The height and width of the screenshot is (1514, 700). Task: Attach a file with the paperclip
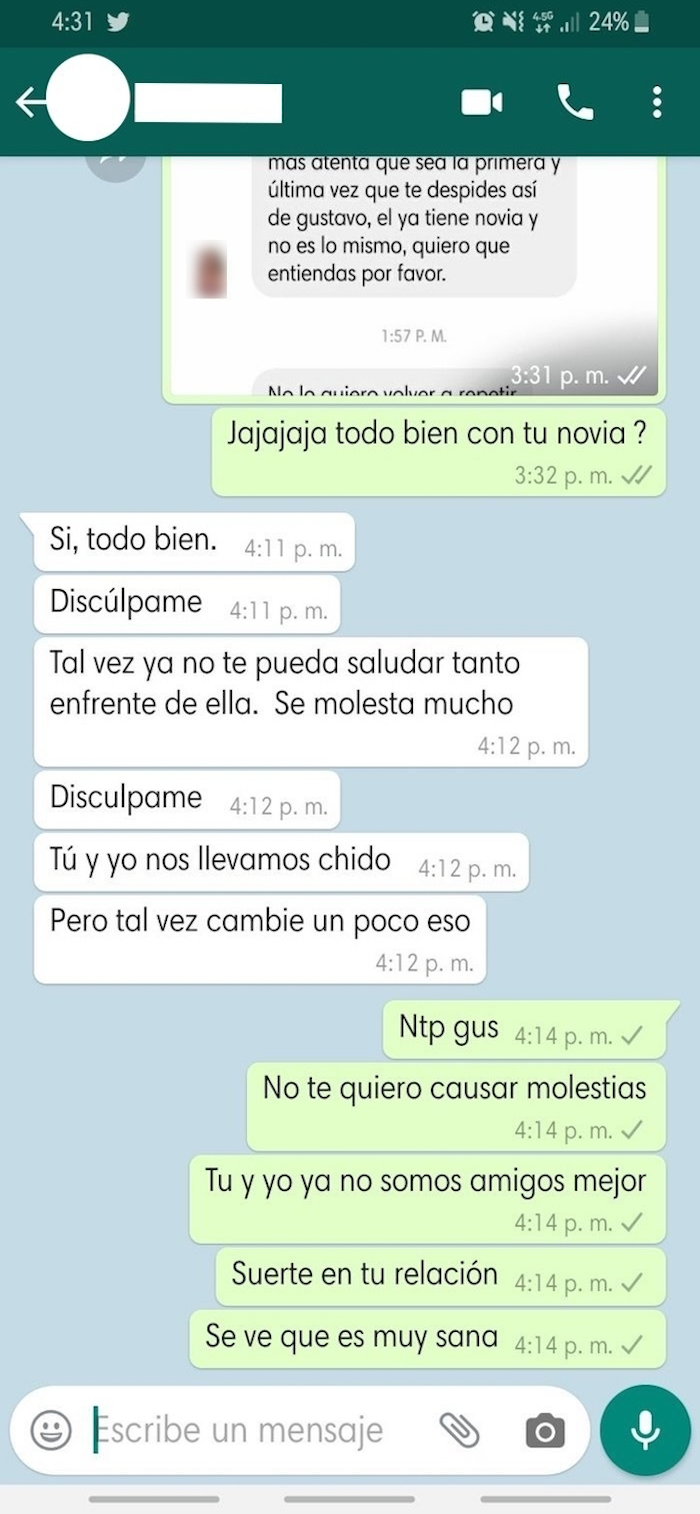pyautogui.click(x=460, y=1431)
